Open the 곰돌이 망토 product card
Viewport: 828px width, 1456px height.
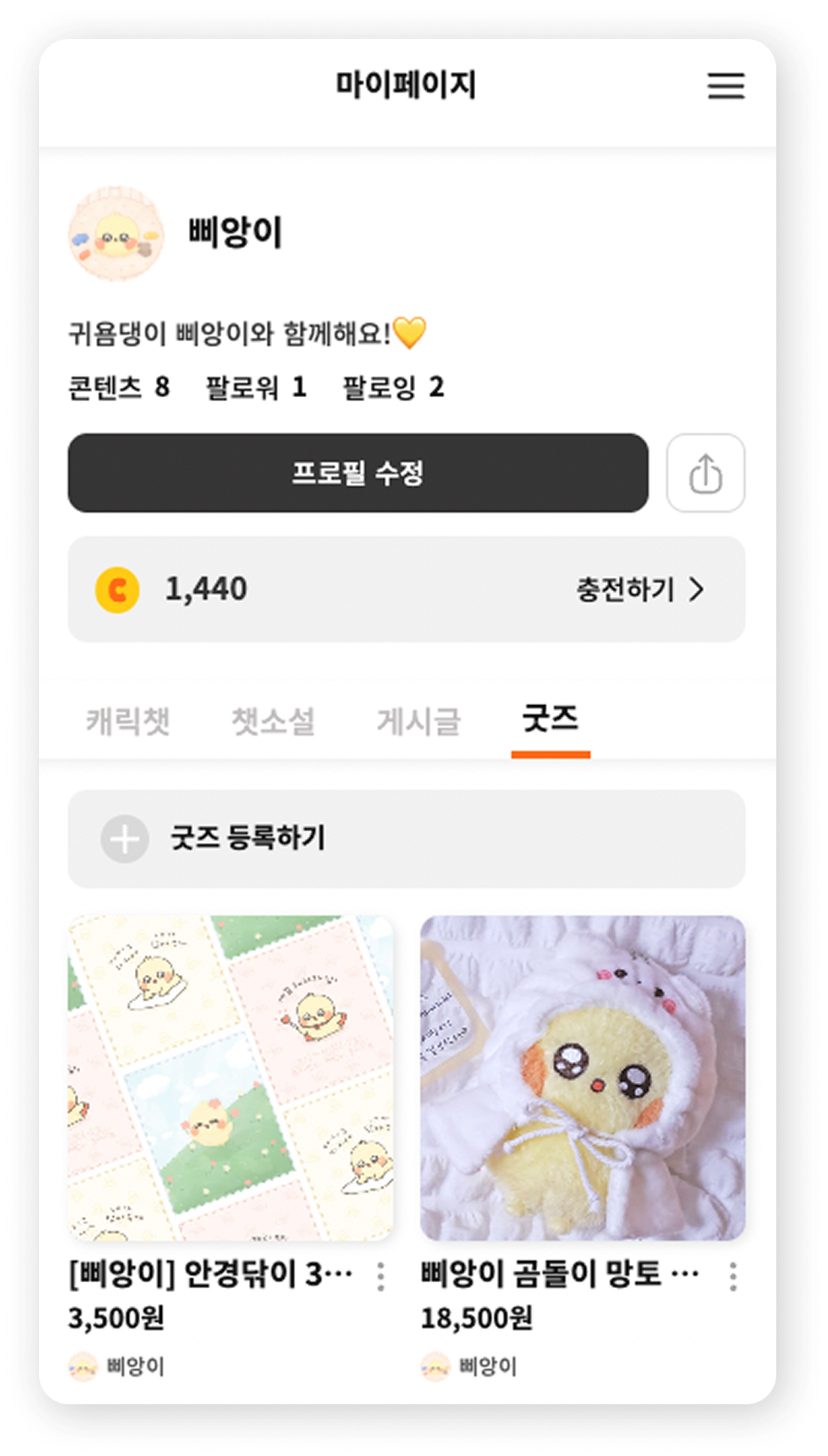click(582, 1078)
